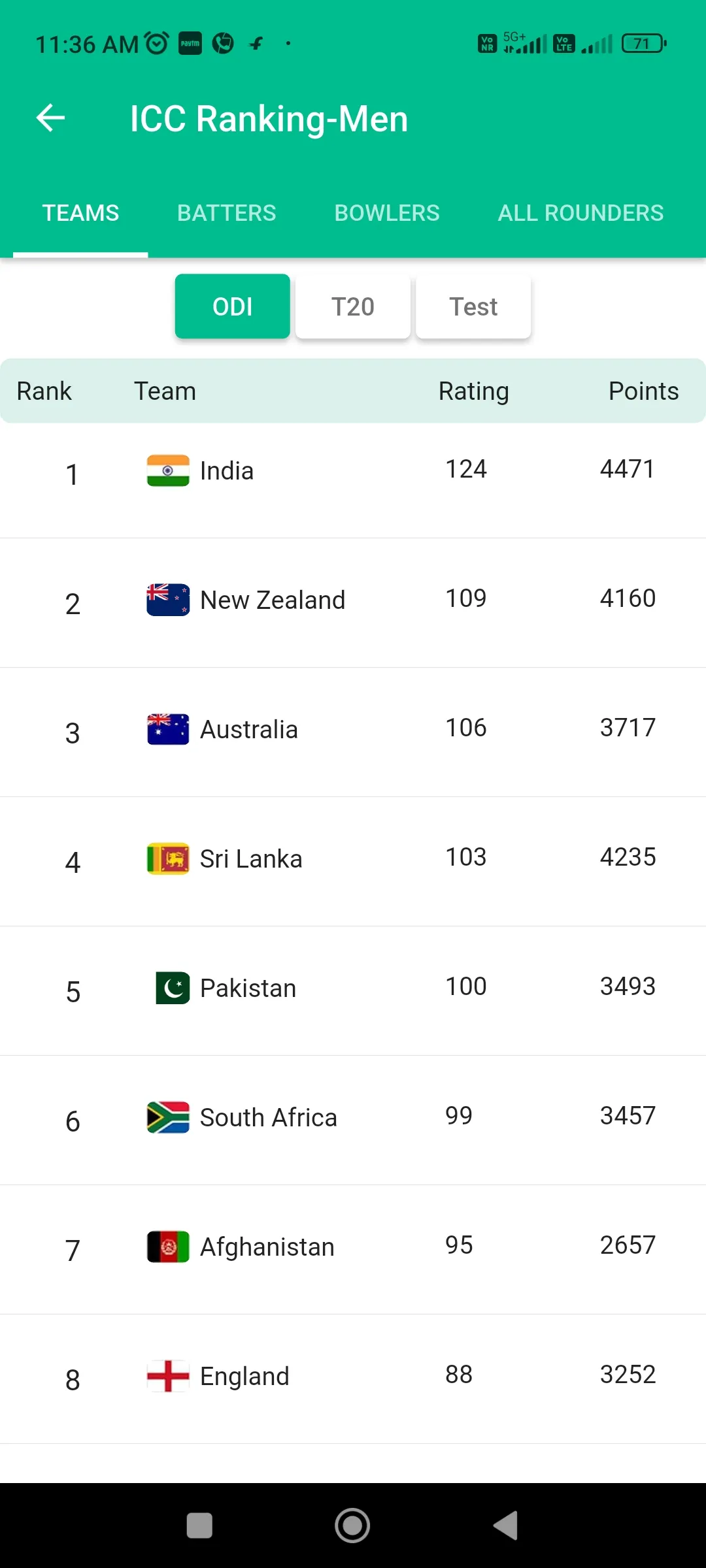Click the Afghanistan flag icon
This screenshot has height=1568, width=706.
point(167,1246)
